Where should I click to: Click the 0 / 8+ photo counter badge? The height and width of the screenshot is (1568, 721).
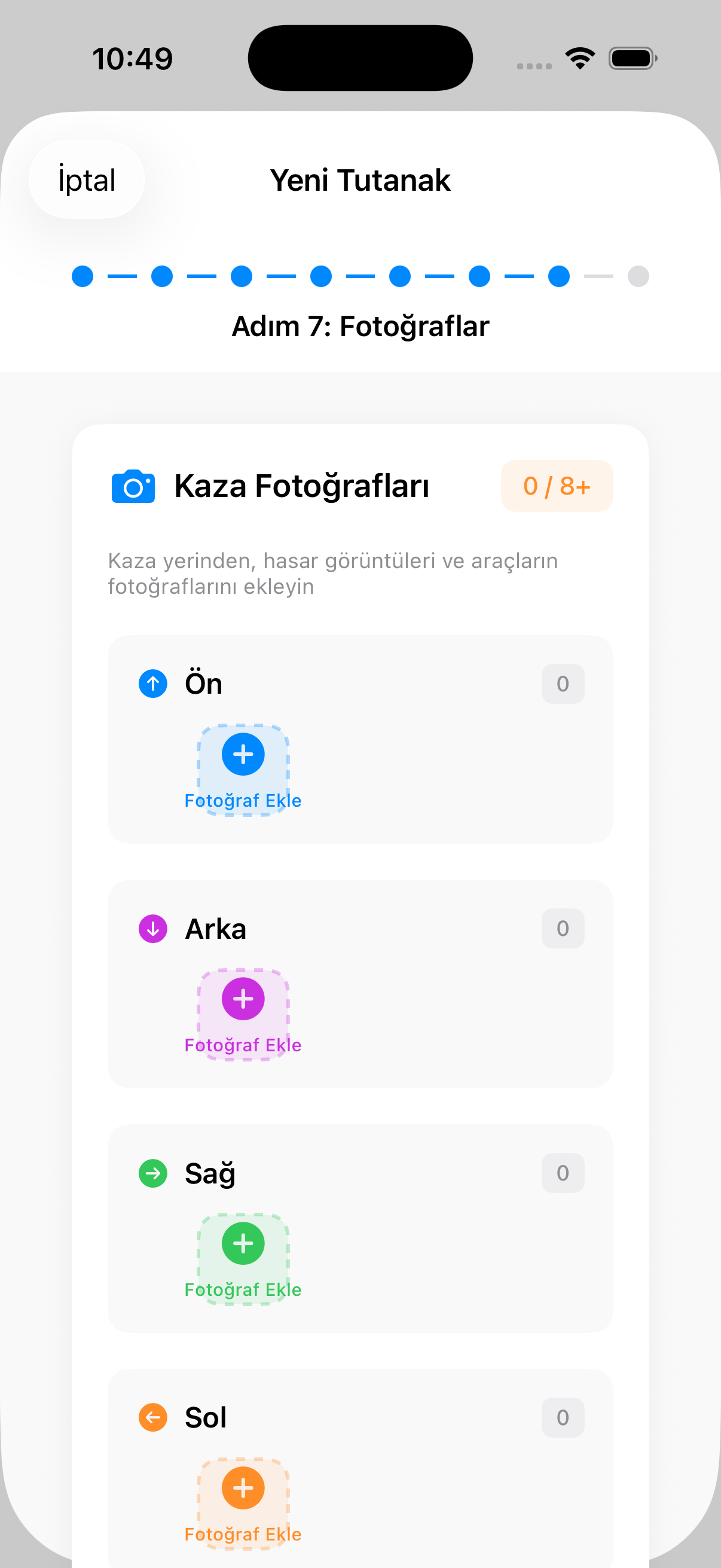point(556,485)
